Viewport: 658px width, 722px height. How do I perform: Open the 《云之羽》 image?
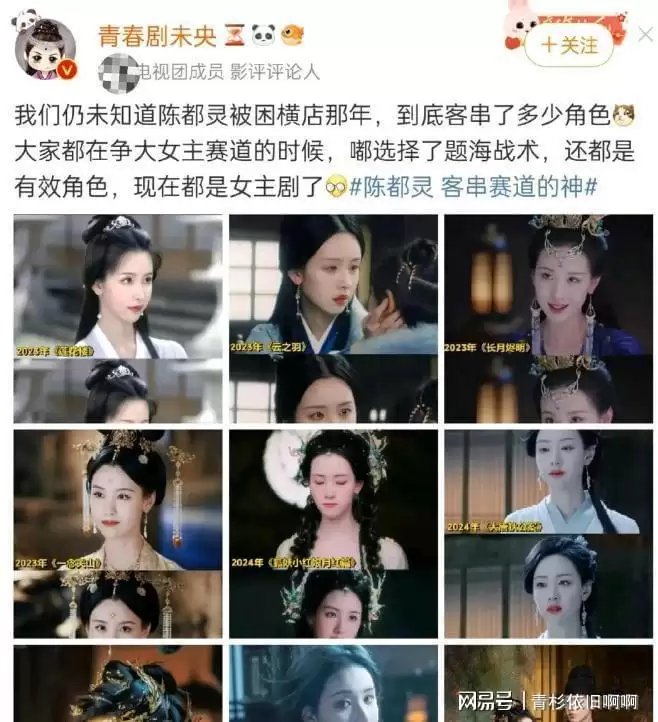pyautogui.click(x=333, y=318)
